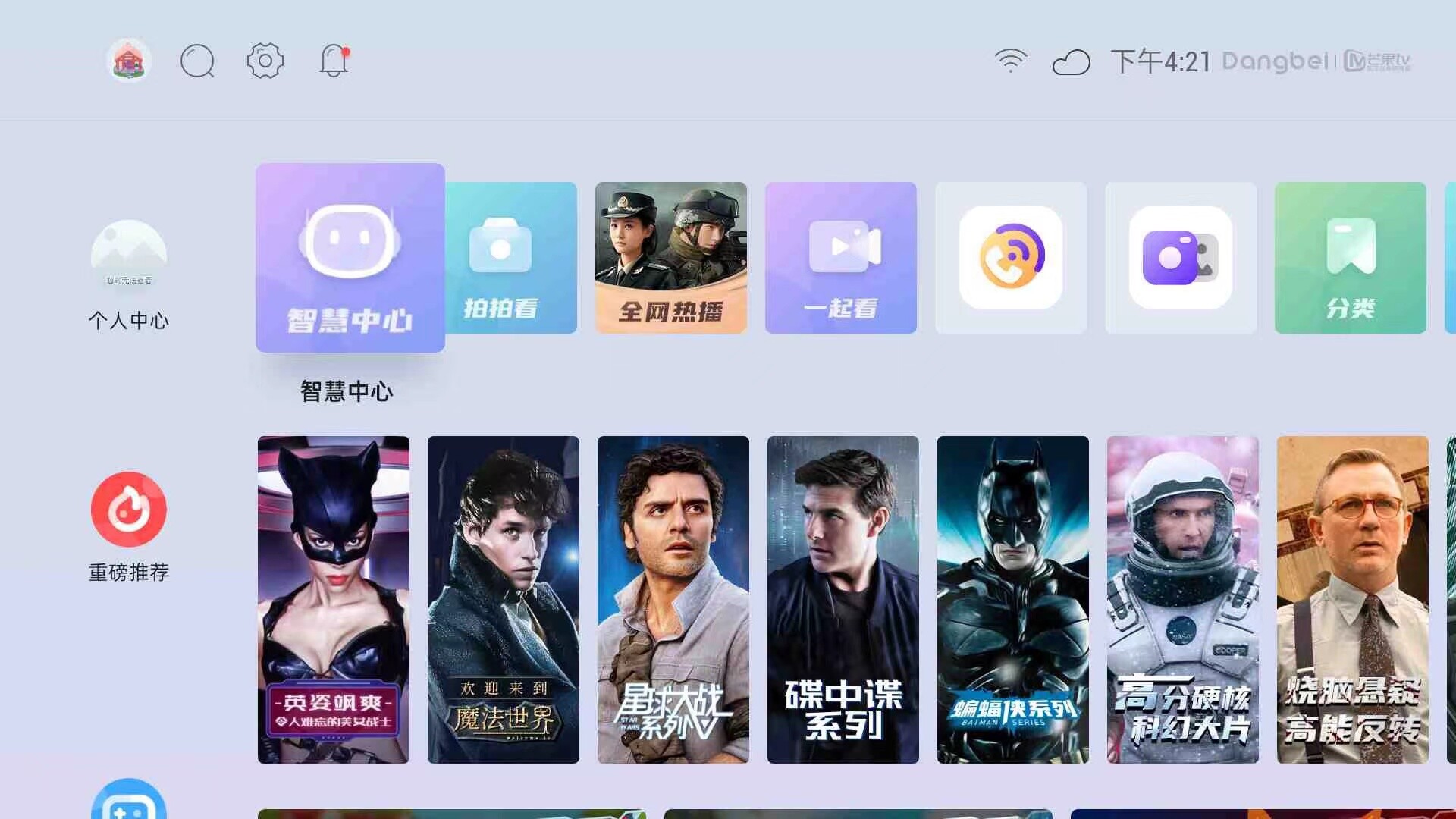The height and width of the screenshot is (819, 1456).
Task: Open the 蝙蝠侠系列 poster
Action: (x=1012, y=599)
